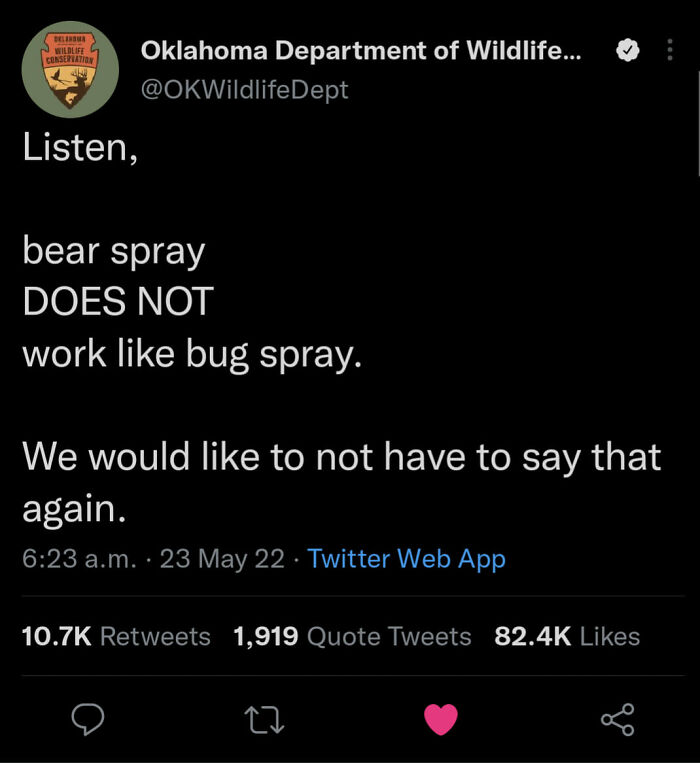View the 1,919 Quote Tweets
The width and height of the screenshot is (700, 763).
(x=352, y=636)
